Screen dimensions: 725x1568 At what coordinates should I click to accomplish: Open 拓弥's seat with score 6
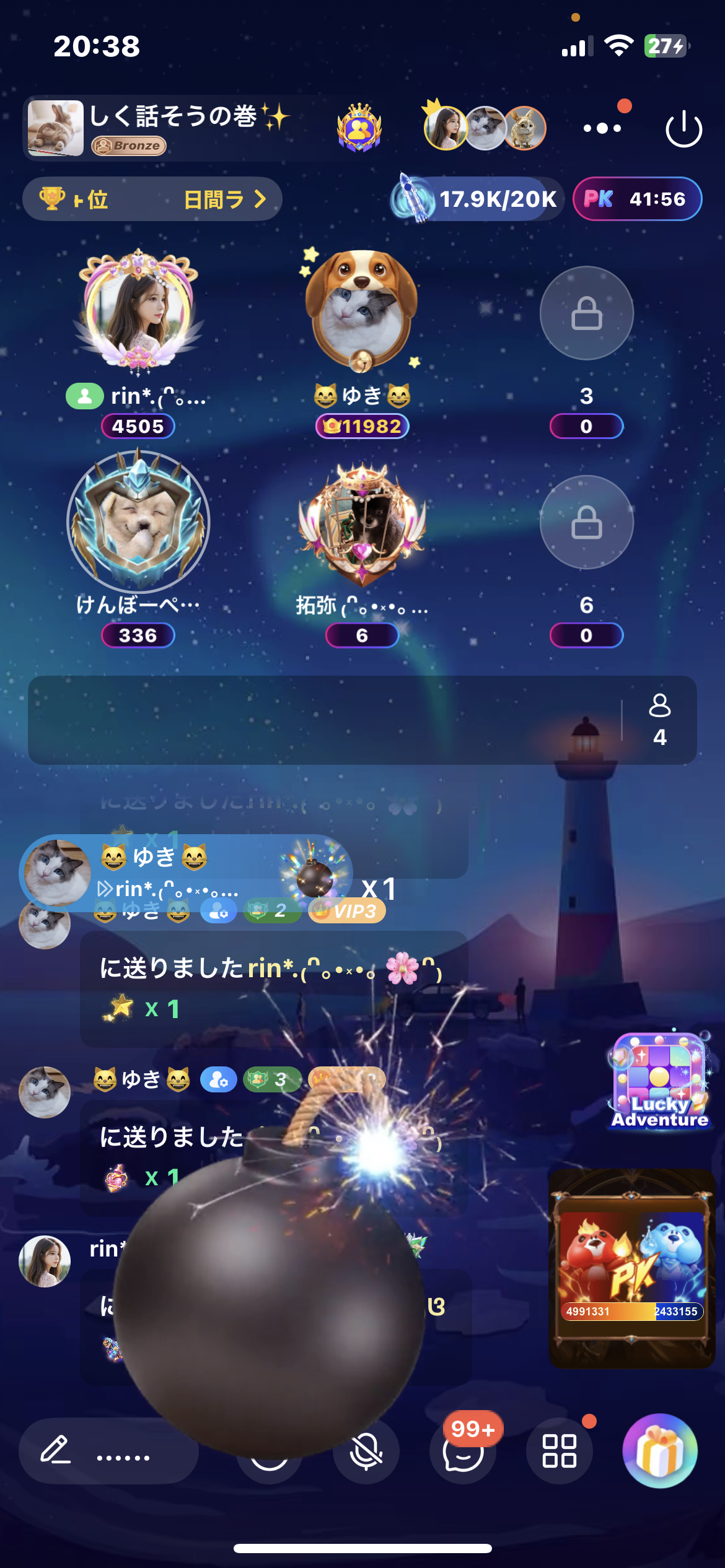pos(362,525)
